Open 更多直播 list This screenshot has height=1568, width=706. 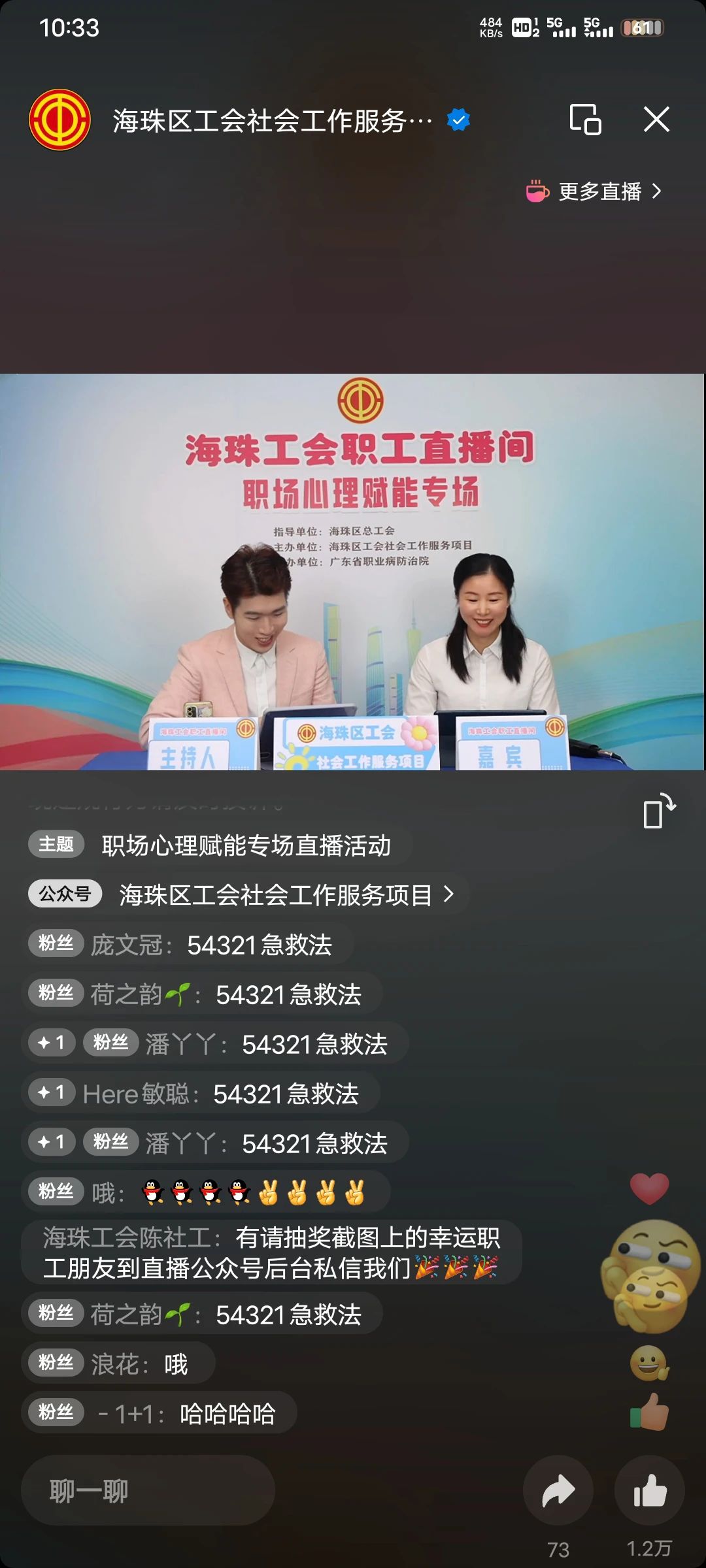click(x=595, y=191)
